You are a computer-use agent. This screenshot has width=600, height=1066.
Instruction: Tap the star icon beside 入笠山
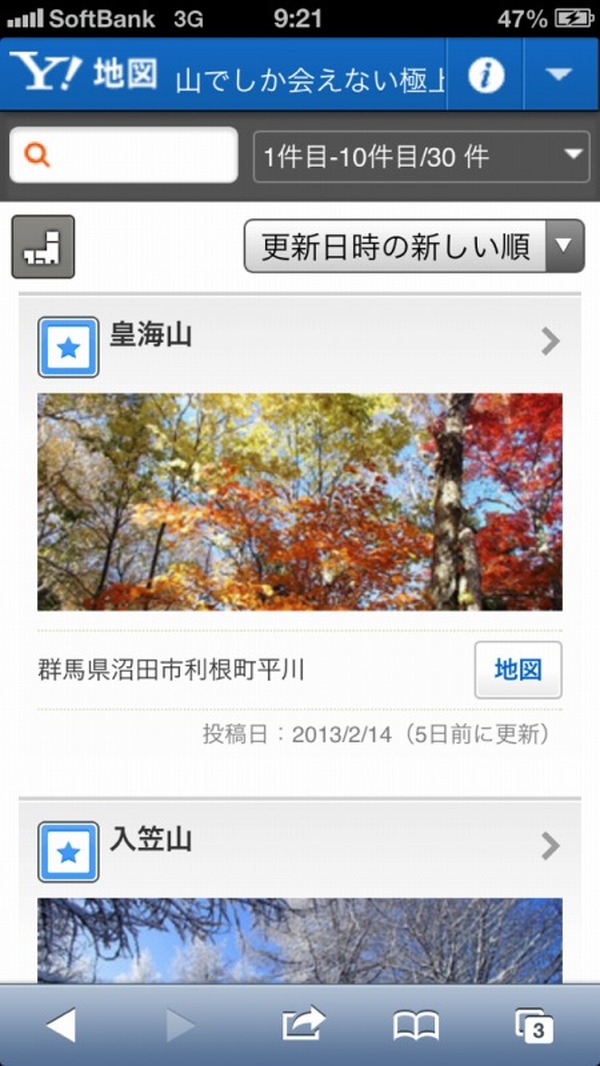[x=68, y=852]
